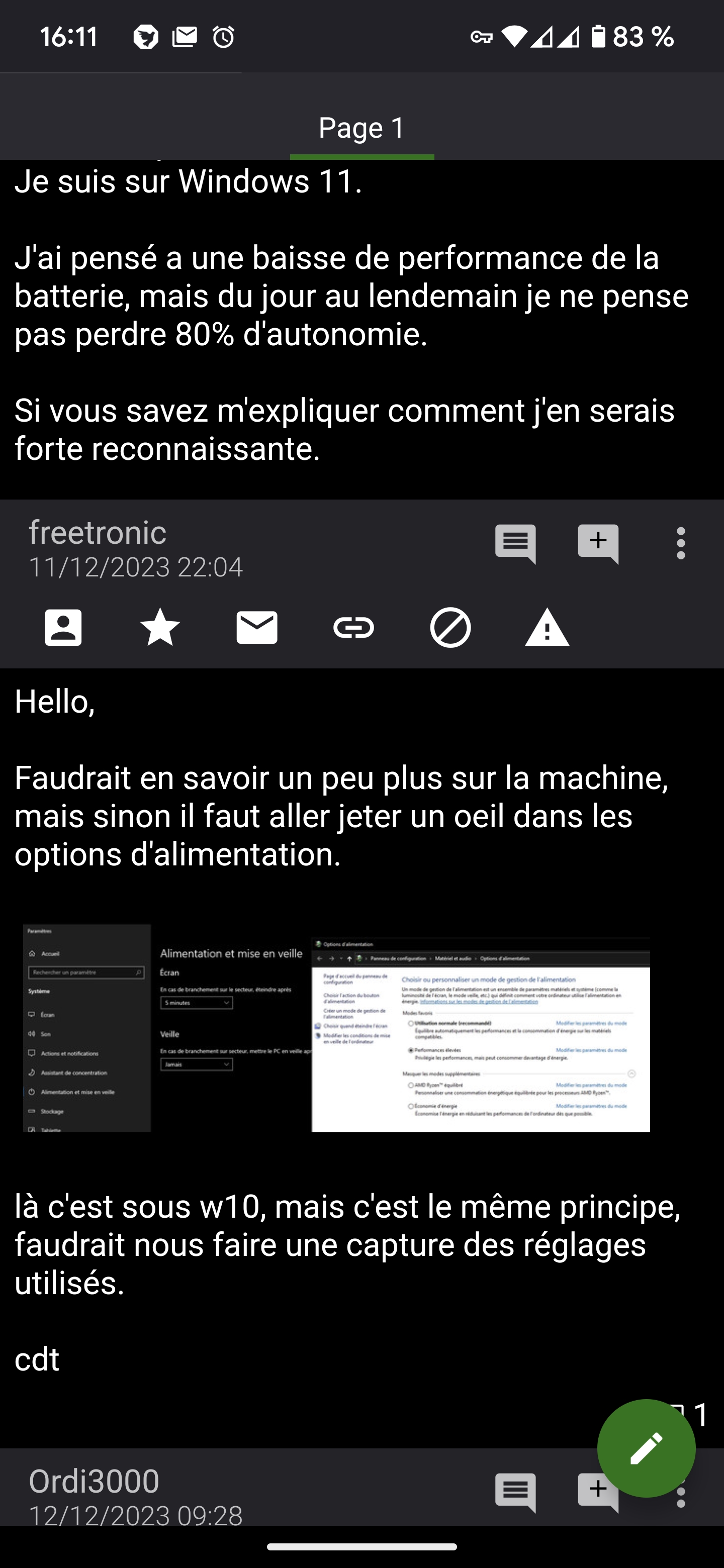Screen dimensions: 724x1568
Task: Quote Ordi3000's post
Action: 515,1491
